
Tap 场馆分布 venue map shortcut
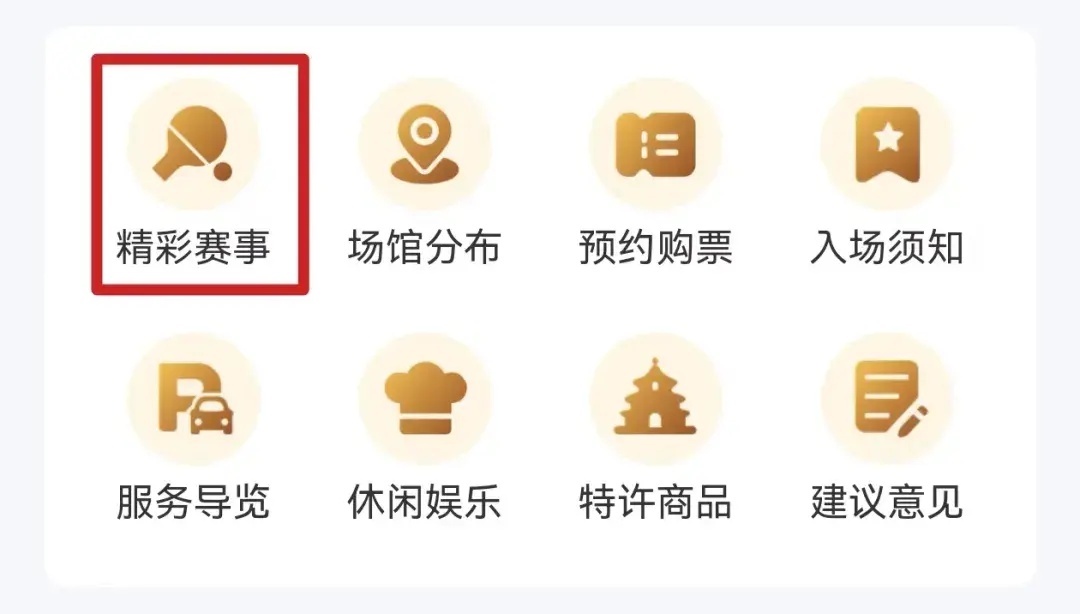click(x=425, y=146)
